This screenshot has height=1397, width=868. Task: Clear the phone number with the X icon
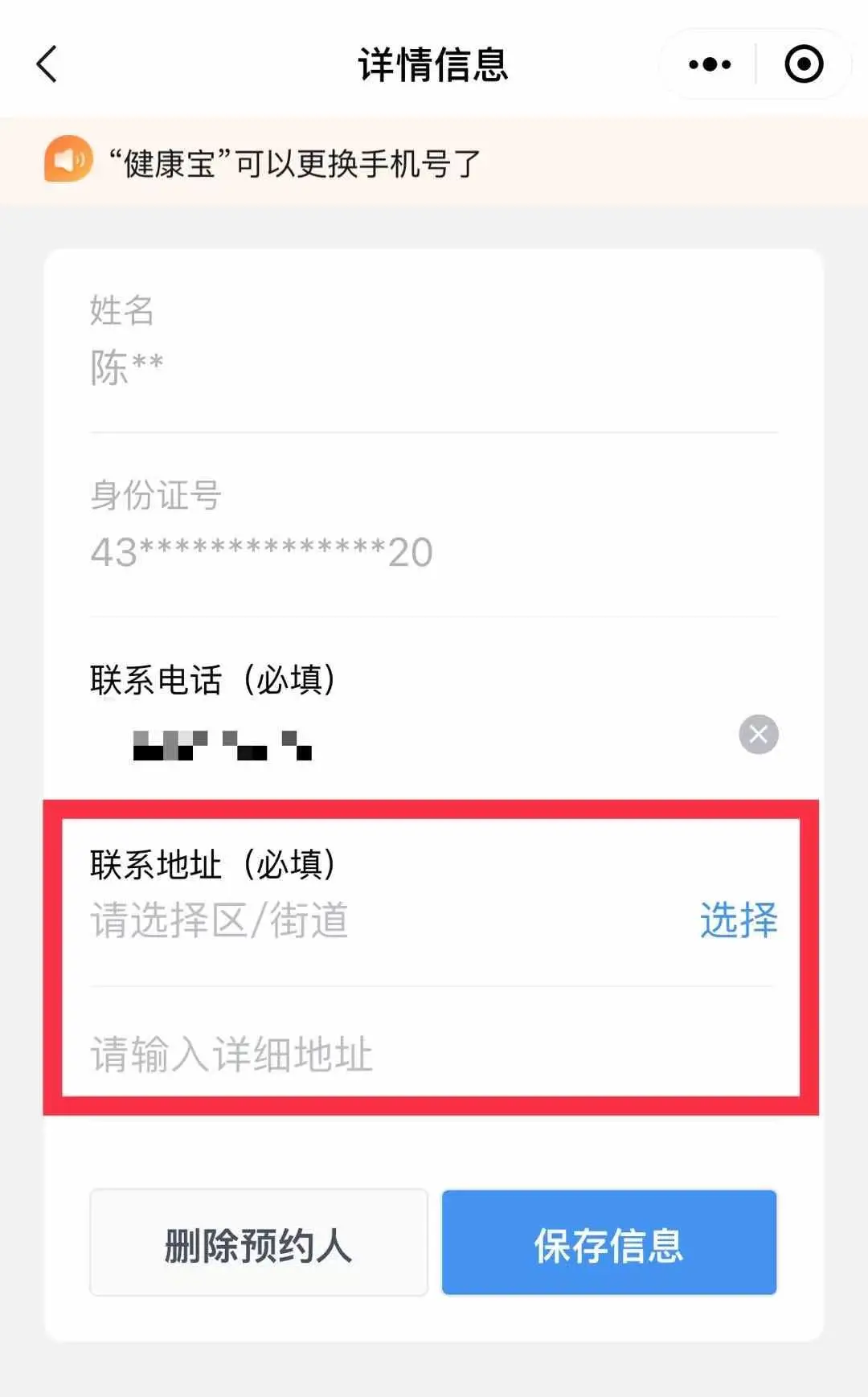coord(756,733)
